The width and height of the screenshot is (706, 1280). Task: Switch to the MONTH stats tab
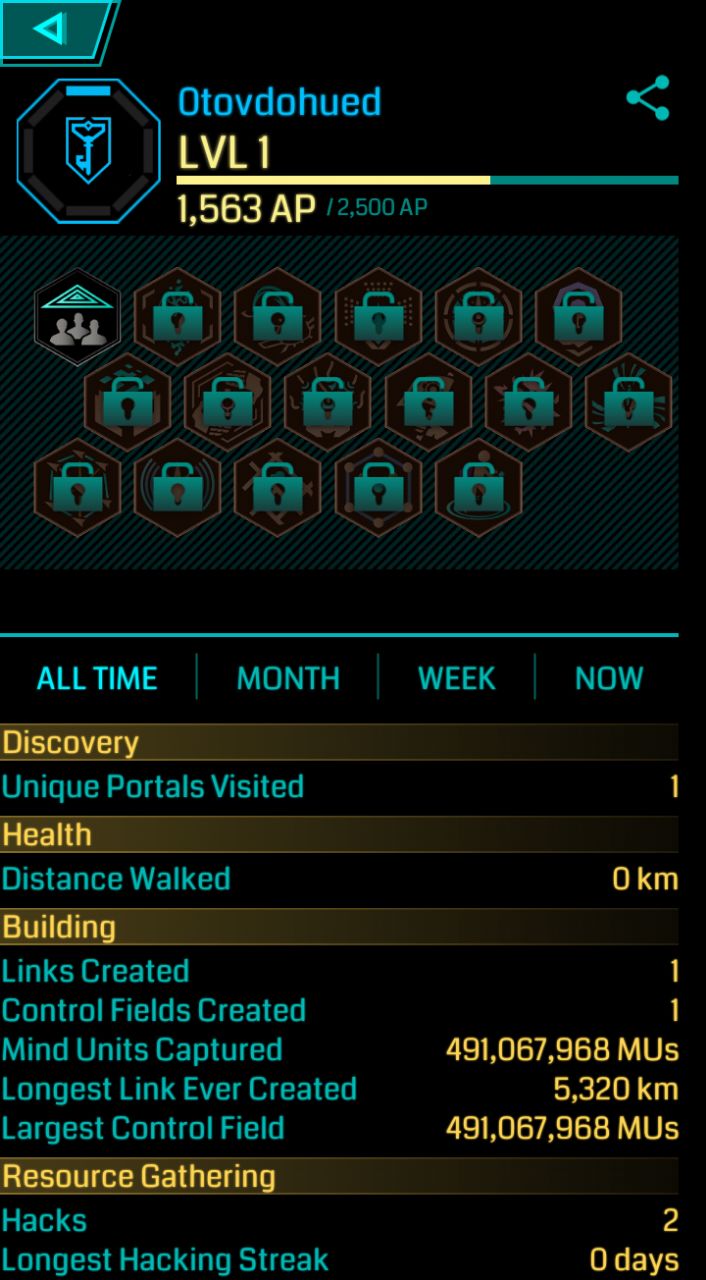click(288, 678)
